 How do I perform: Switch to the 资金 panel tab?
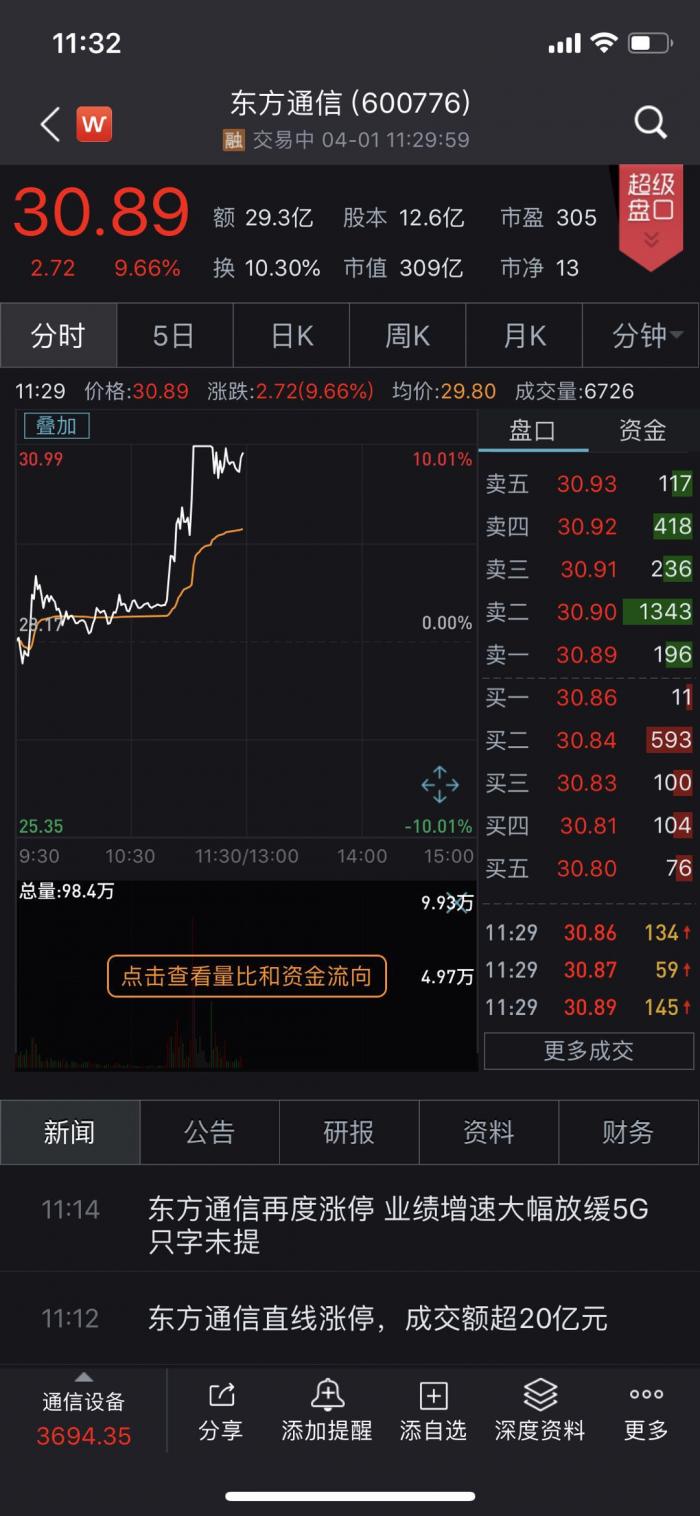click(642, 431)
